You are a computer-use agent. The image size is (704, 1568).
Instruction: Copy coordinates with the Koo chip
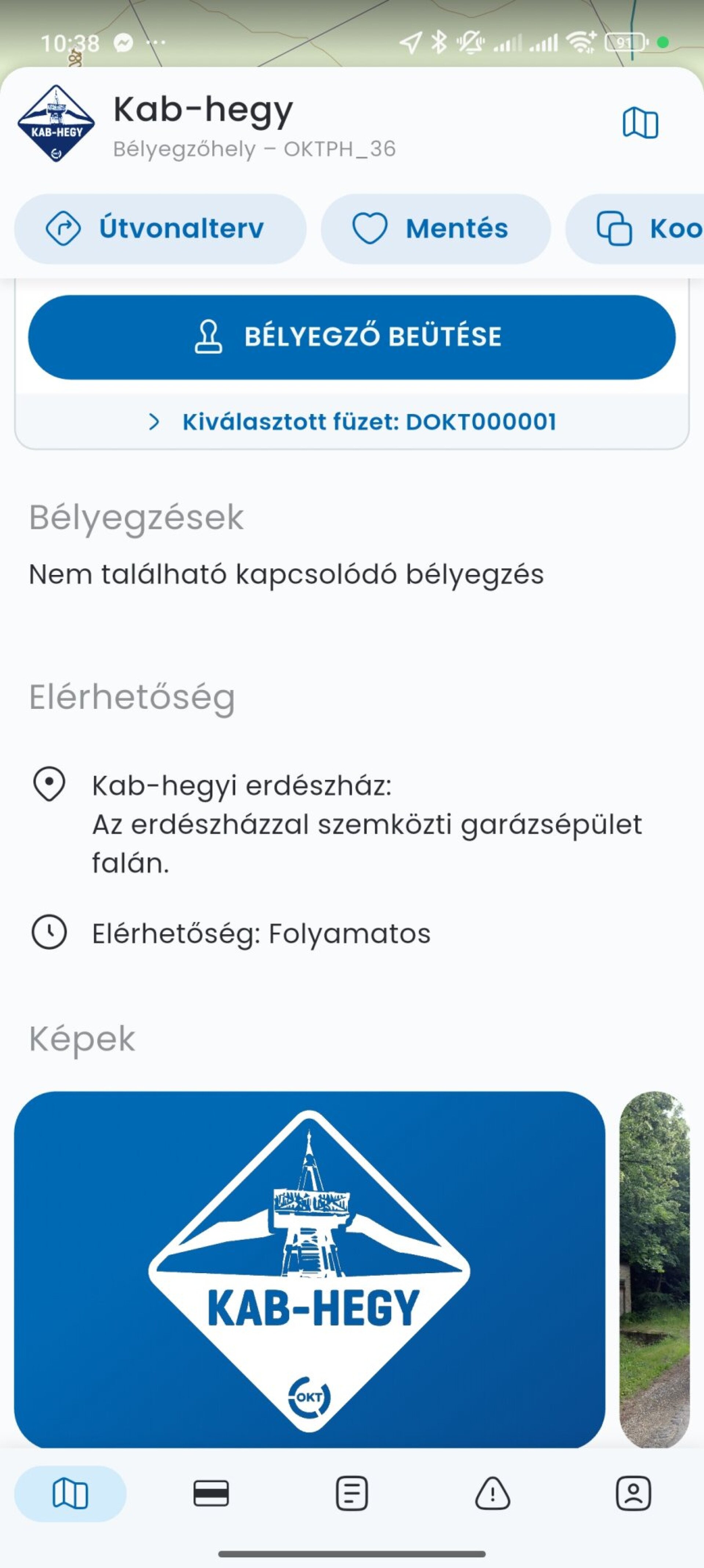pos(646,229)
